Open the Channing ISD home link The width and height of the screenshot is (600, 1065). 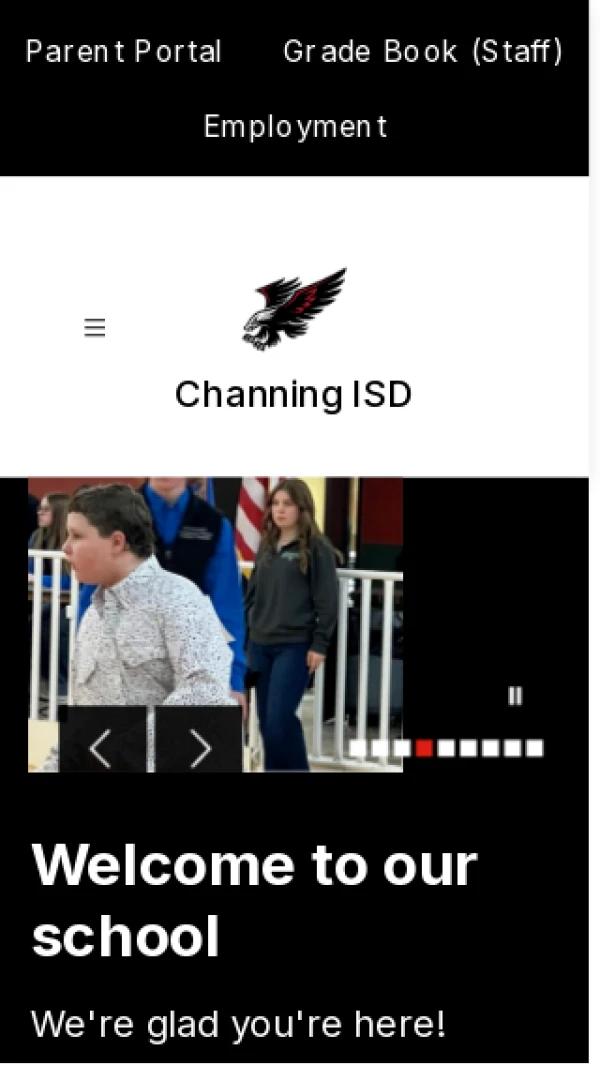(x=293, y=394)
